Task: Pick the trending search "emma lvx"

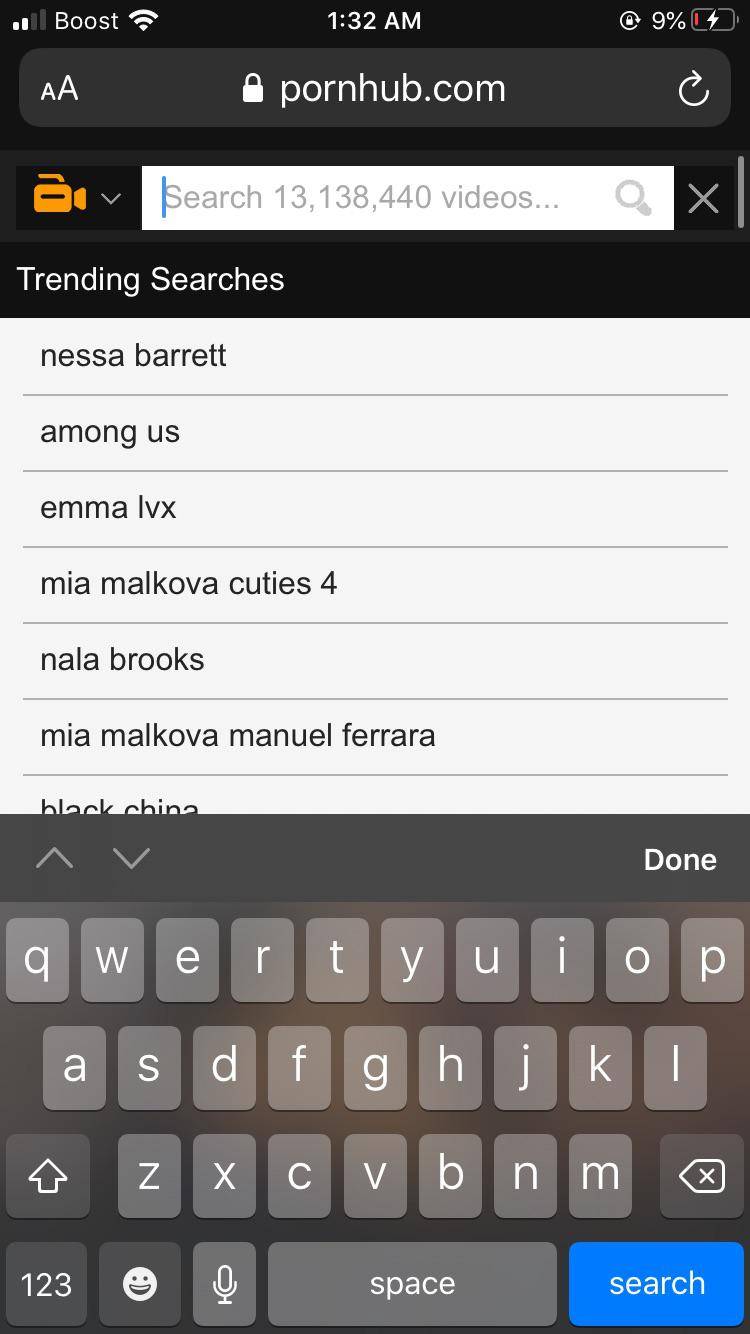Action: click(x=108, y=508)
